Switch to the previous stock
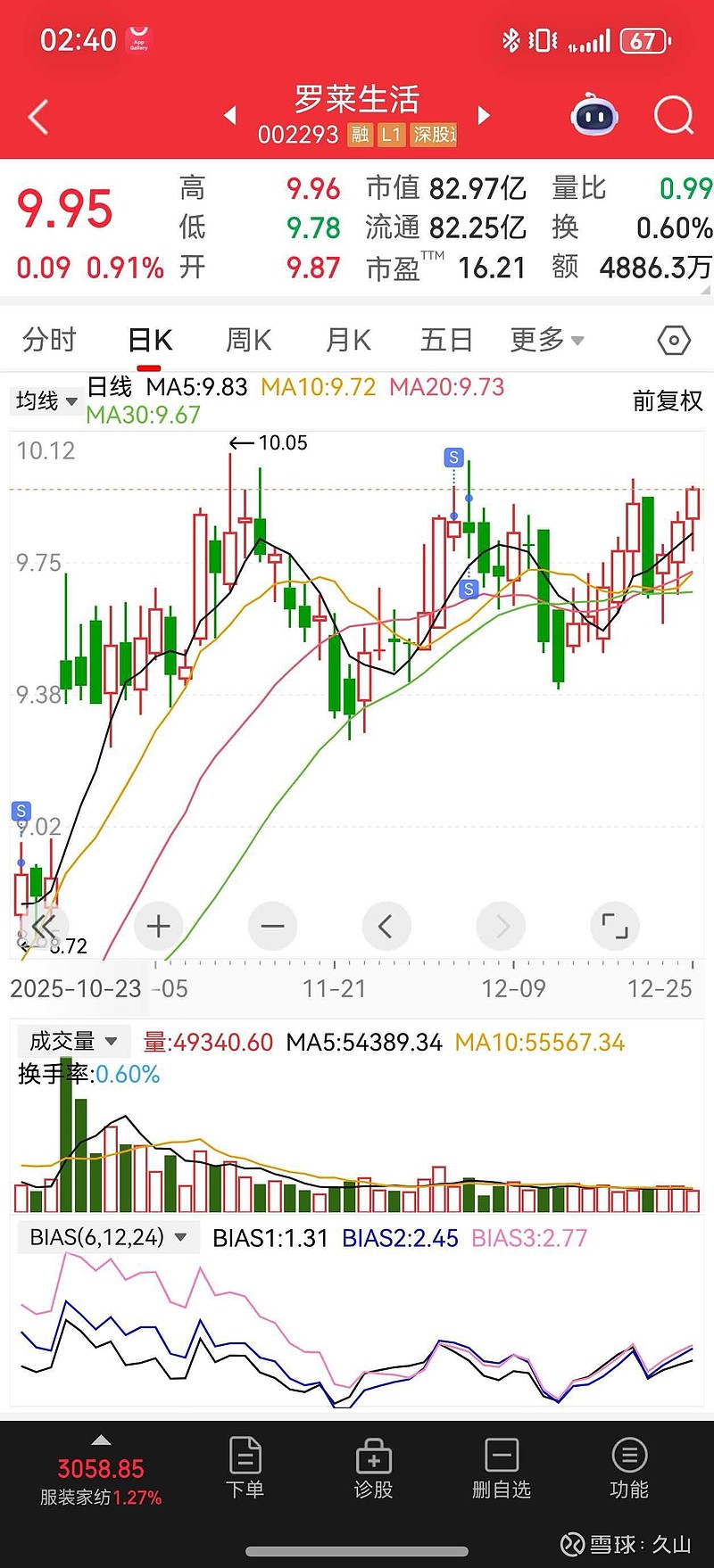 pyautogui.click(x=230, y=115)
